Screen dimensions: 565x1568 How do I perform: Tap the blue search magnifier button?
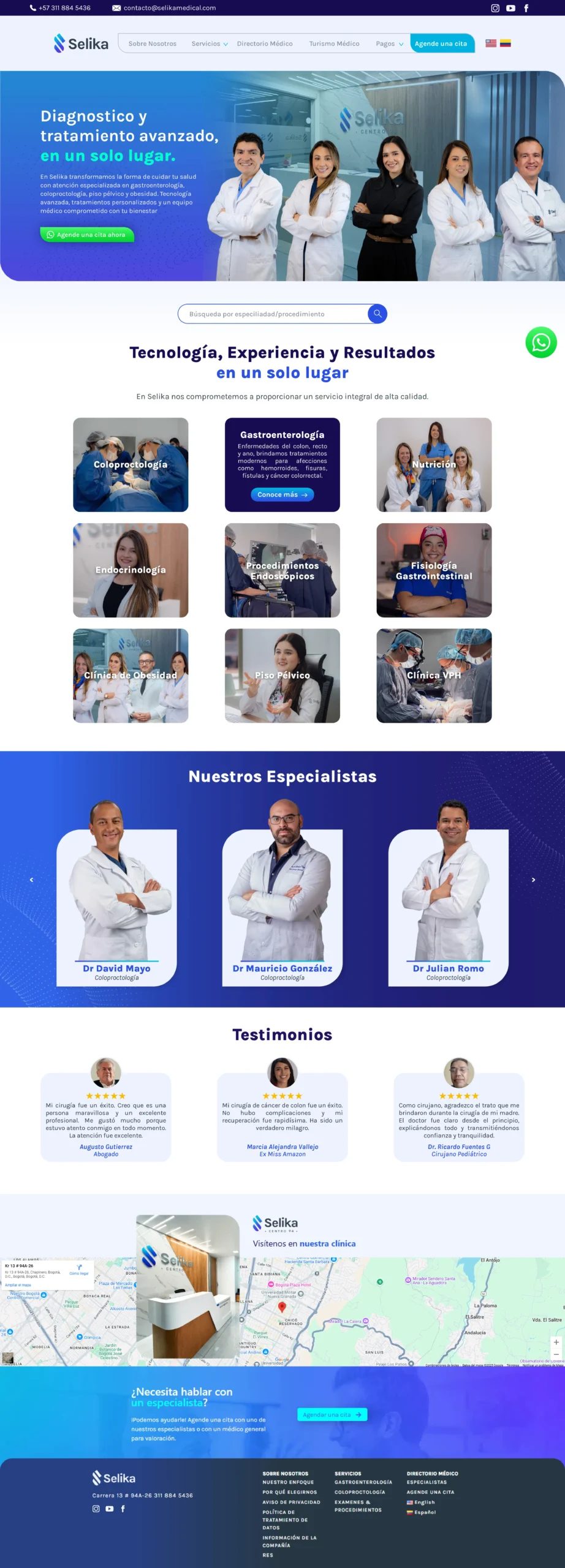(x=377, y=314)
